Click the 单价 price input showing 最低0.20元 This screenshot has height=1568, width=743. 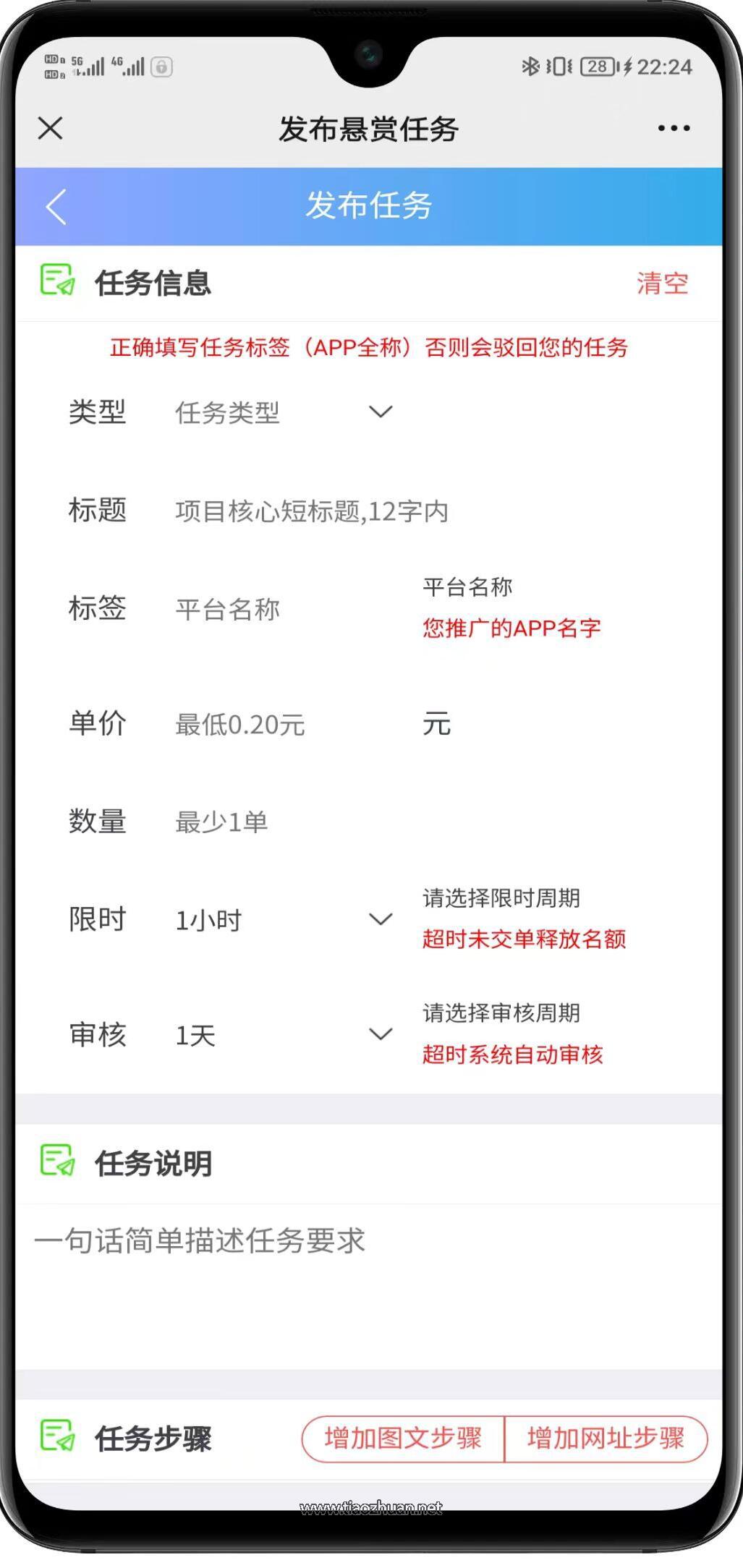click(x=239, y=725)
